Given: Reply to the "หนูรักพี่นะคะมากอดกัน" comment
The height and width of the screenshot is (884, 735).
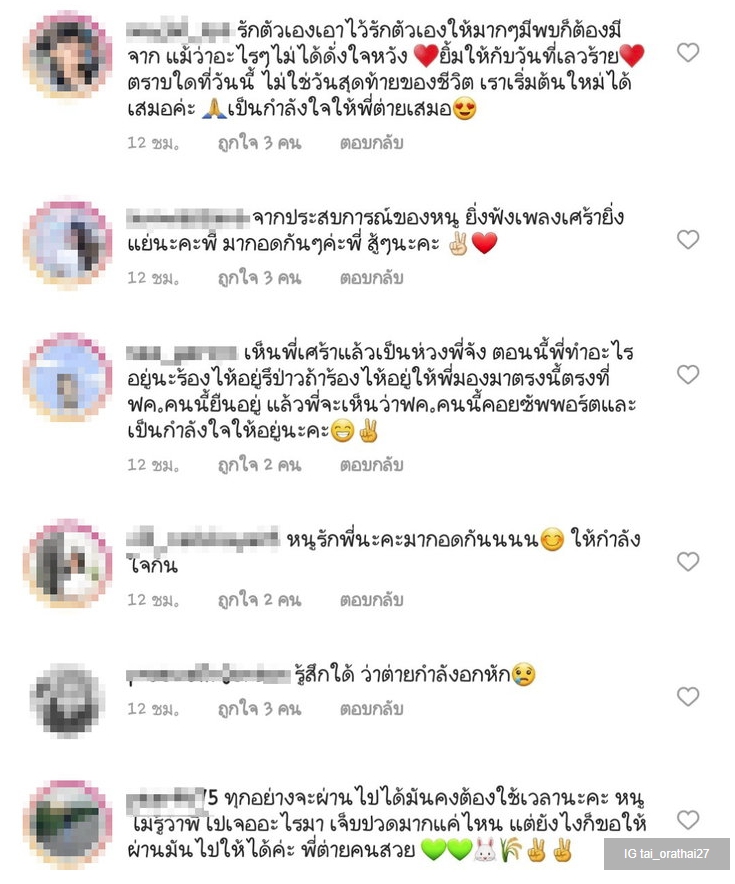Looking at the screenshot, I should pos(371,600).
